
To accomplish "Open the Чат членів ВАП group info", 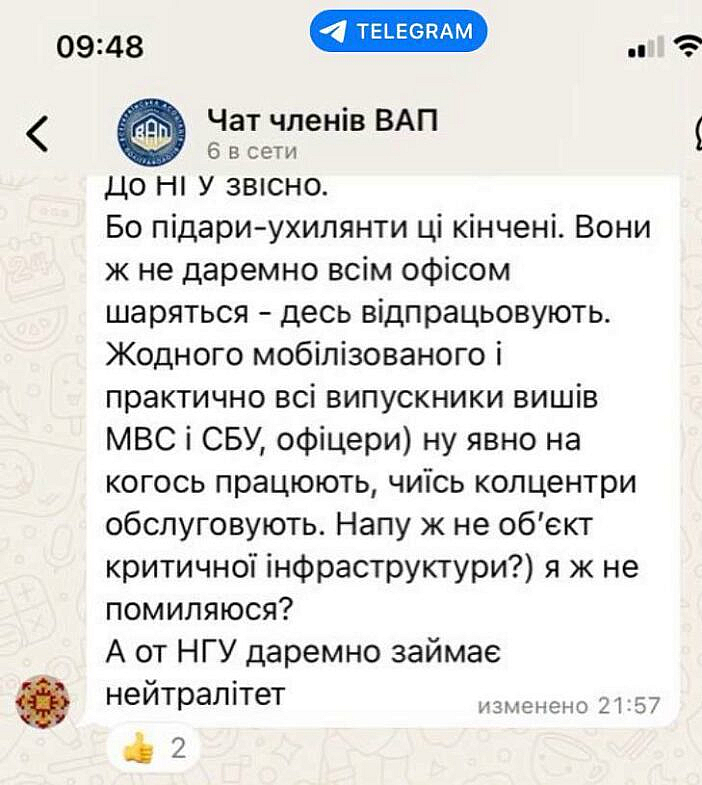I will click(x=322, y=121).
